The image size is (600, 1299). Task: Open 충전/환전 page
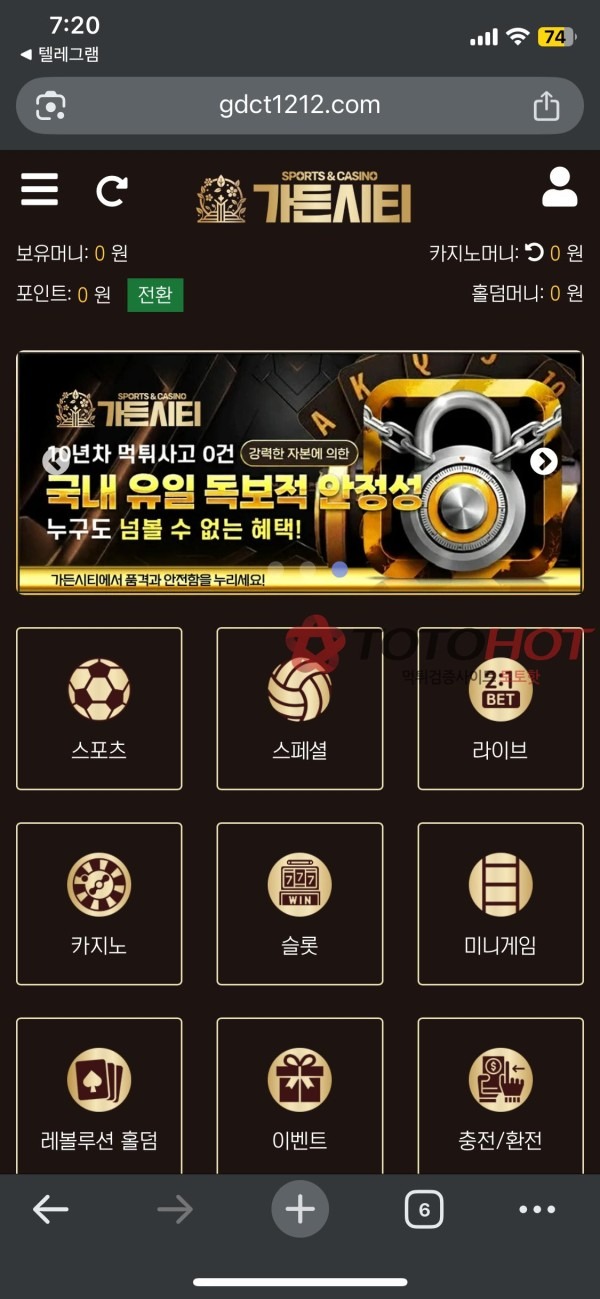(x=499, y=1098)
